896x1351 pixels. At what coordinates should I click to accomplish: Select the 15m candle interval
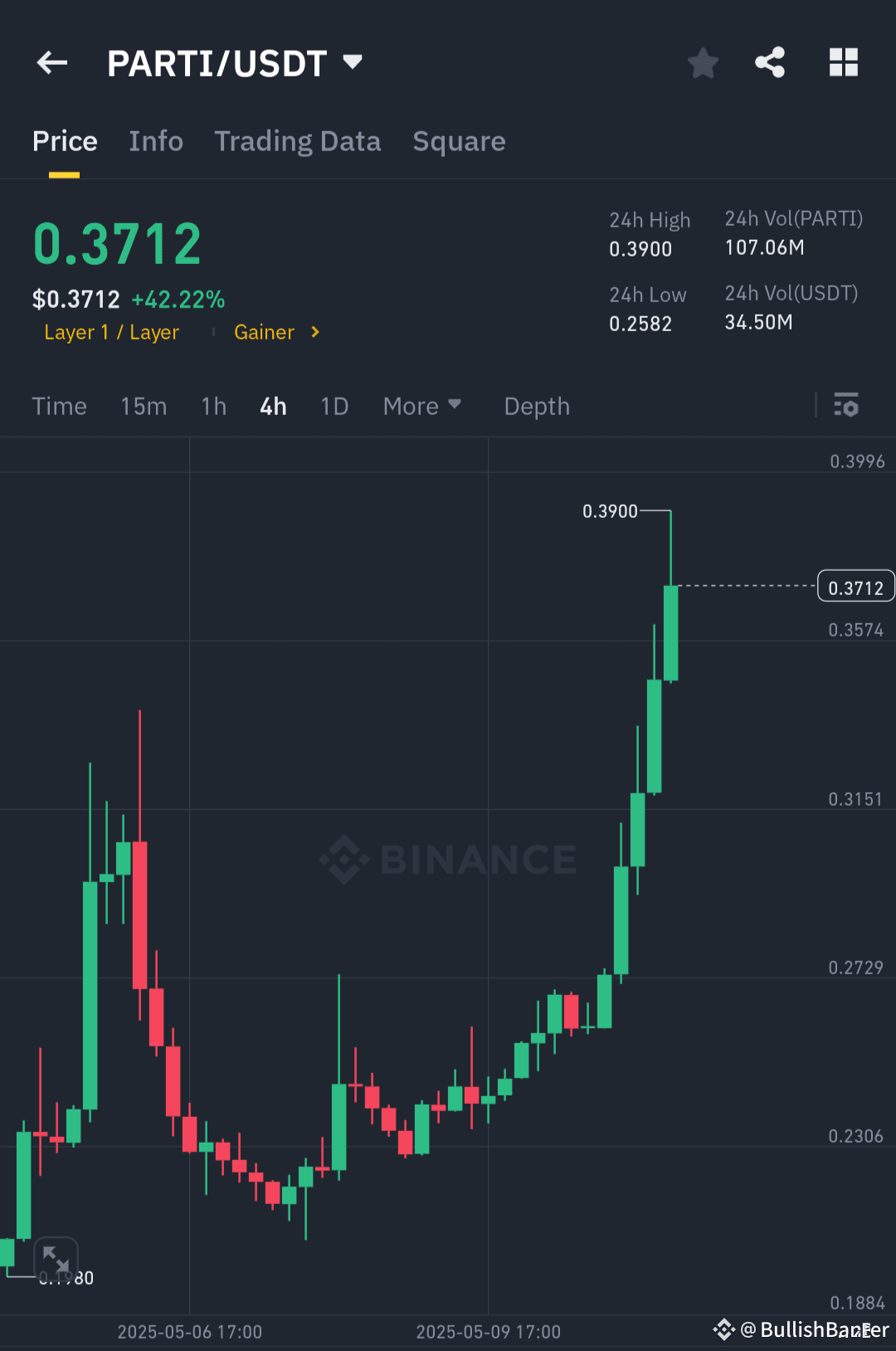(x=143, y=406)
